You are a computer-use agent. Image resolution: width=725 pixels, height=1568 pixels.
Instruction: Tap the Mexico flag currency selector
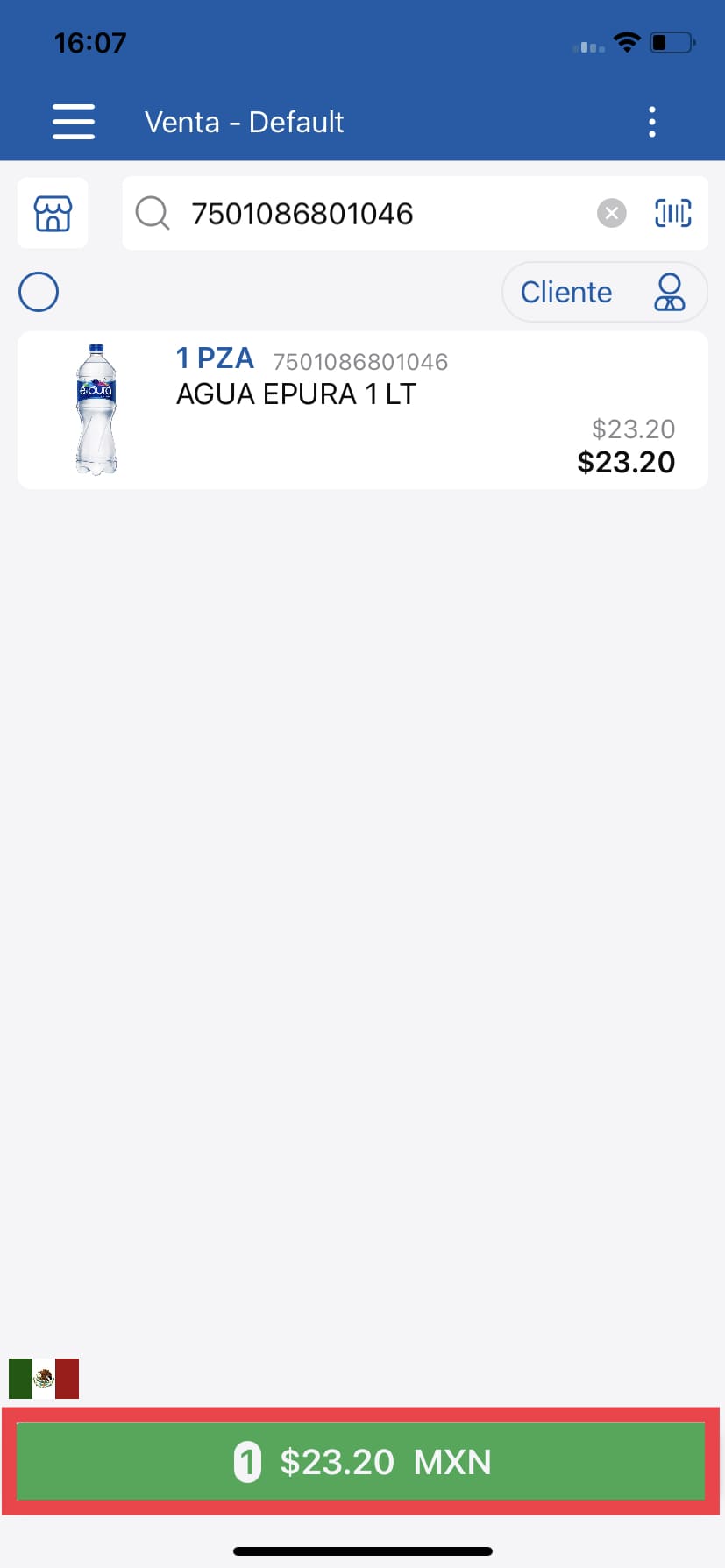44,1378
